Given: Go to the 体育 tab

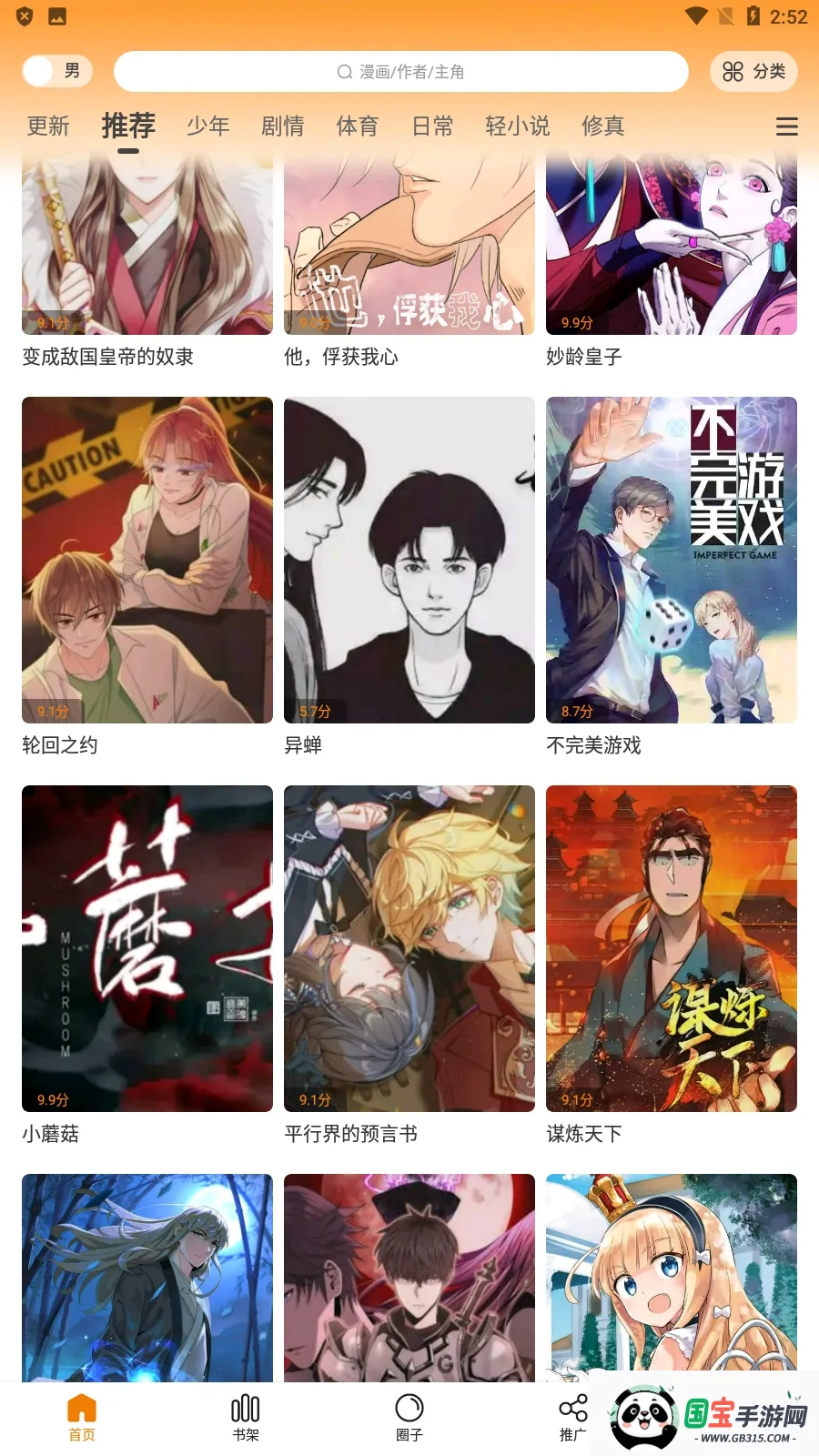Looking at the screenshot, I should coord(358,126).
